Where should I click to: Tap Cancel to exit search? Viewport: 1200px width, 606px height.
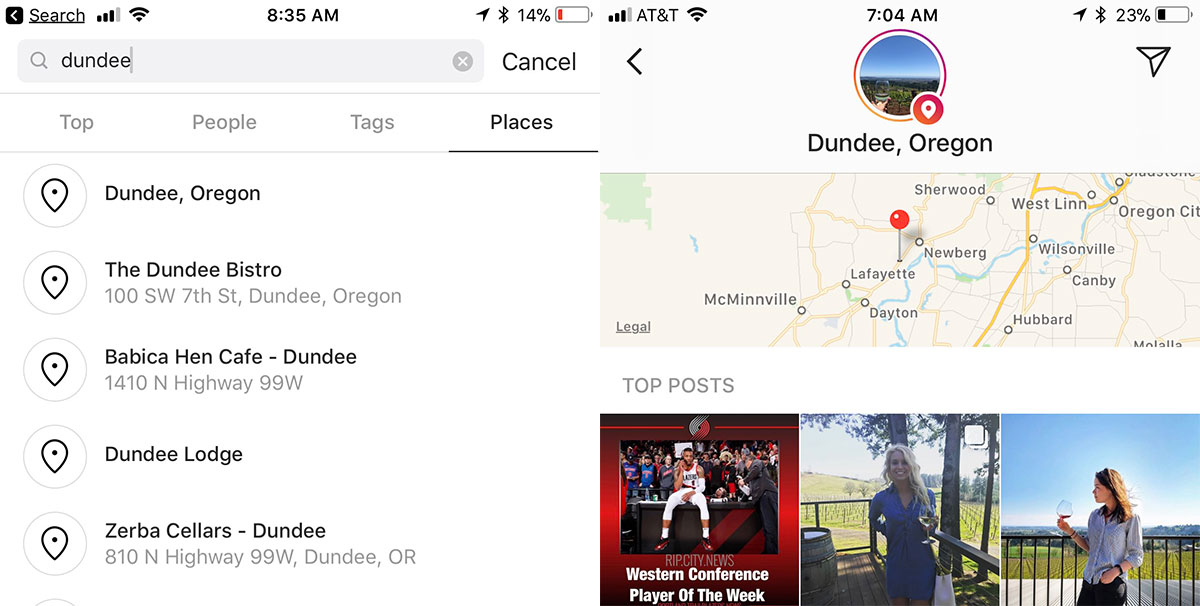point(538,62)
